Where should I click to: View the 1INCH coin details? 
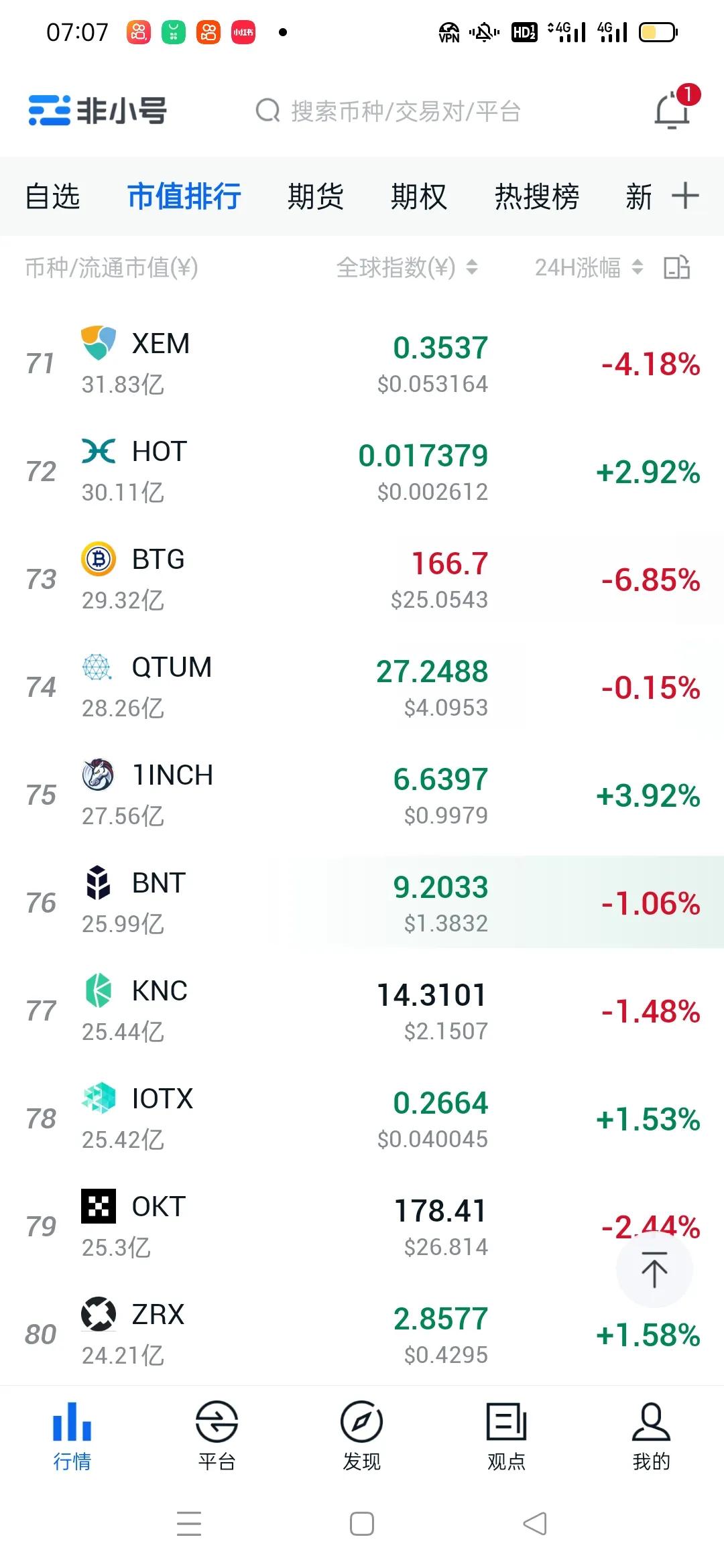click(x=172, y=794)
